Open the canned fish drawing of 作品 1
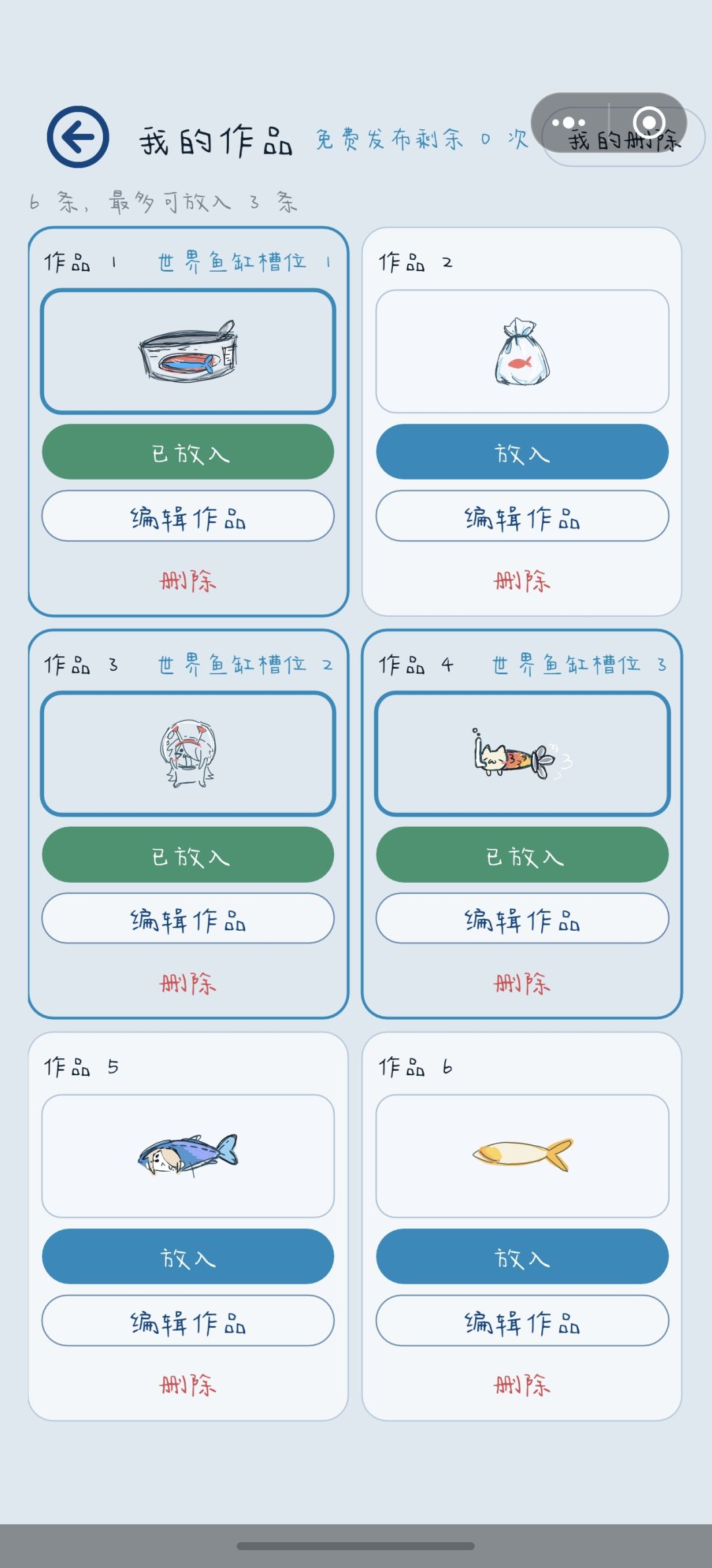Image resolution: width=712 pixels, height=1568 pixels. point(188,352)
